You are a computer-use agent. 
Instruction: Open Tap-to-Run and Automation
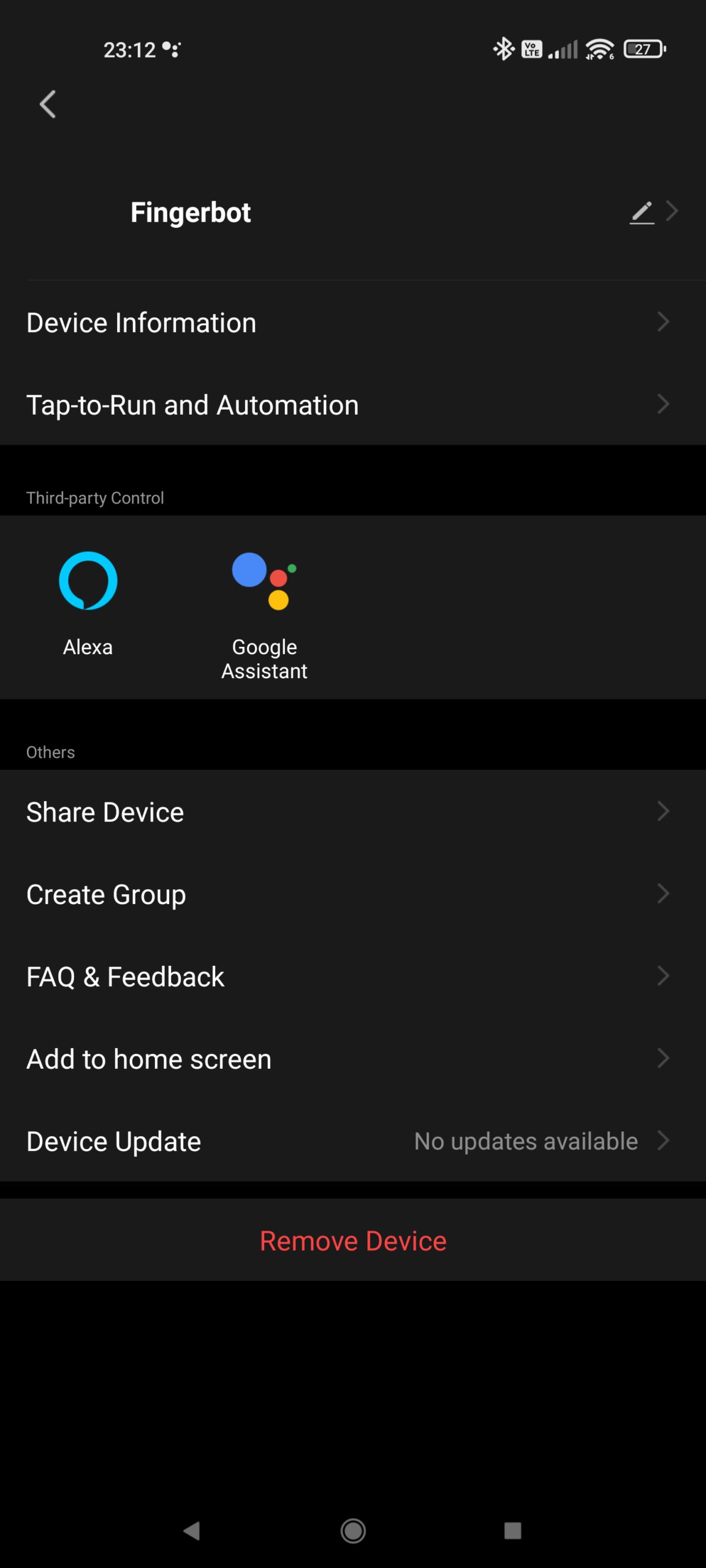353,405
